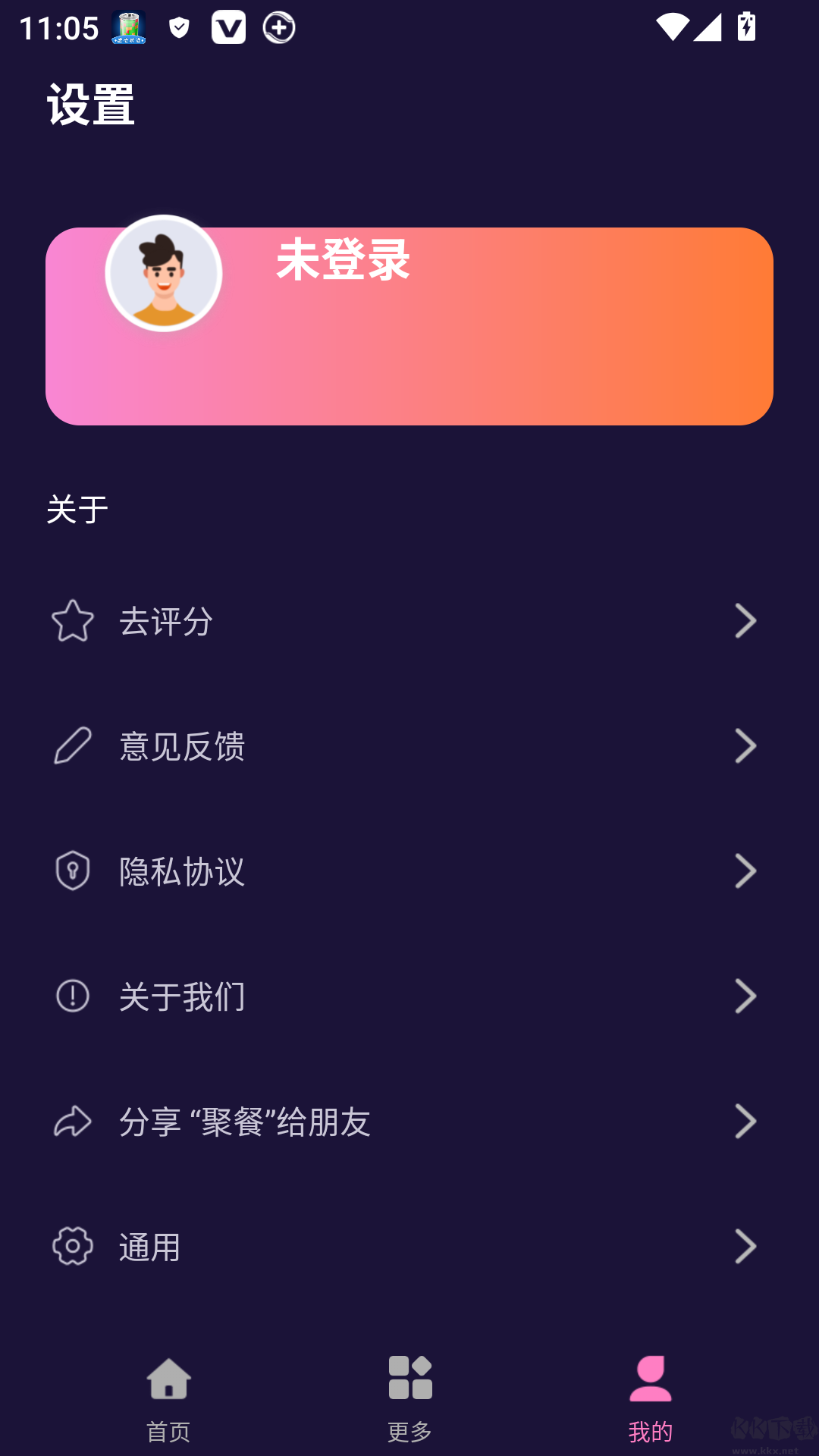819x1456 pixels.
Task: Tap 未登录 to log in
Action: [x=343, y=262]
